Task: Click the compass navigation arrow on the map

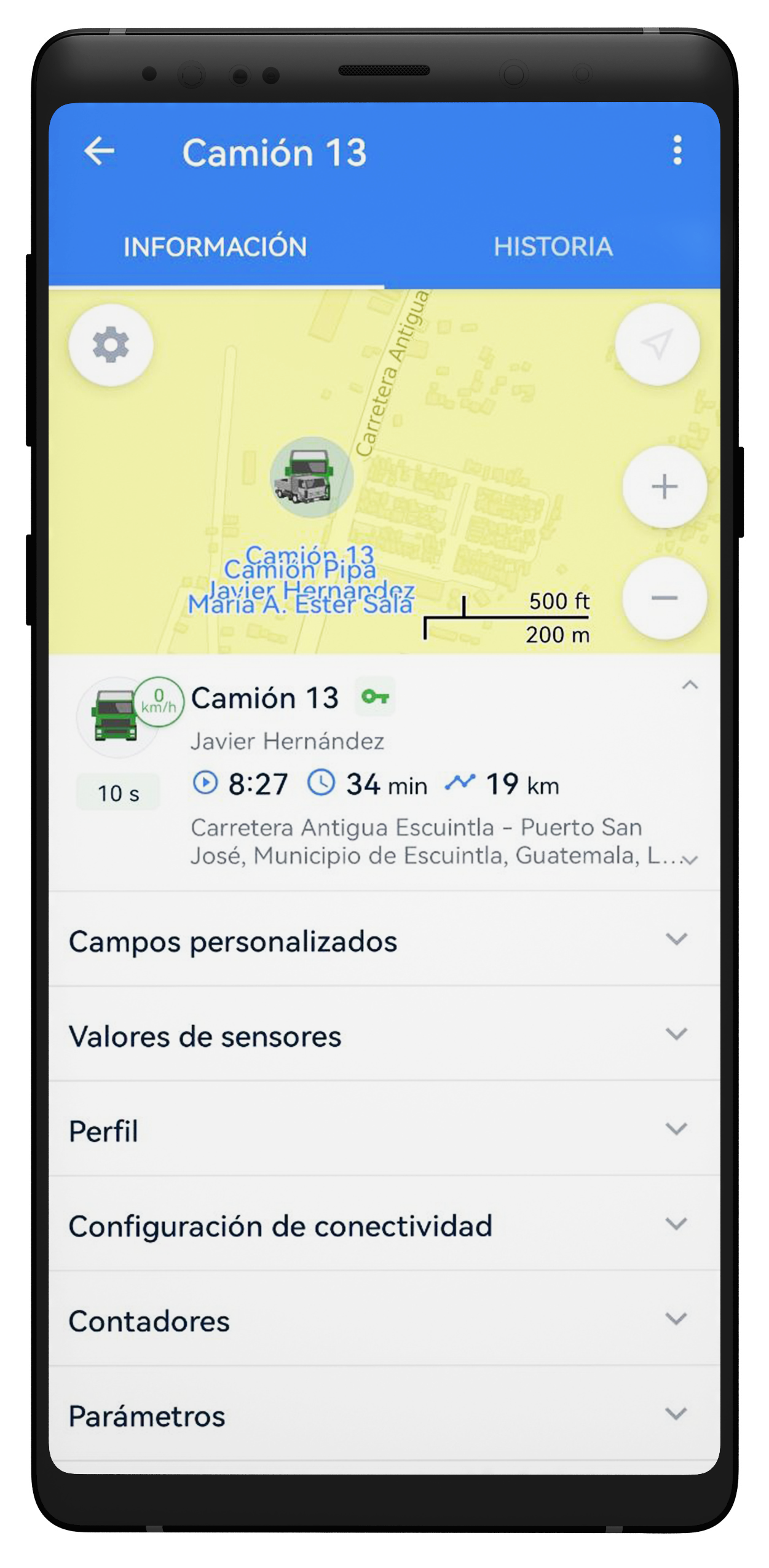Action: click(658, 346)
